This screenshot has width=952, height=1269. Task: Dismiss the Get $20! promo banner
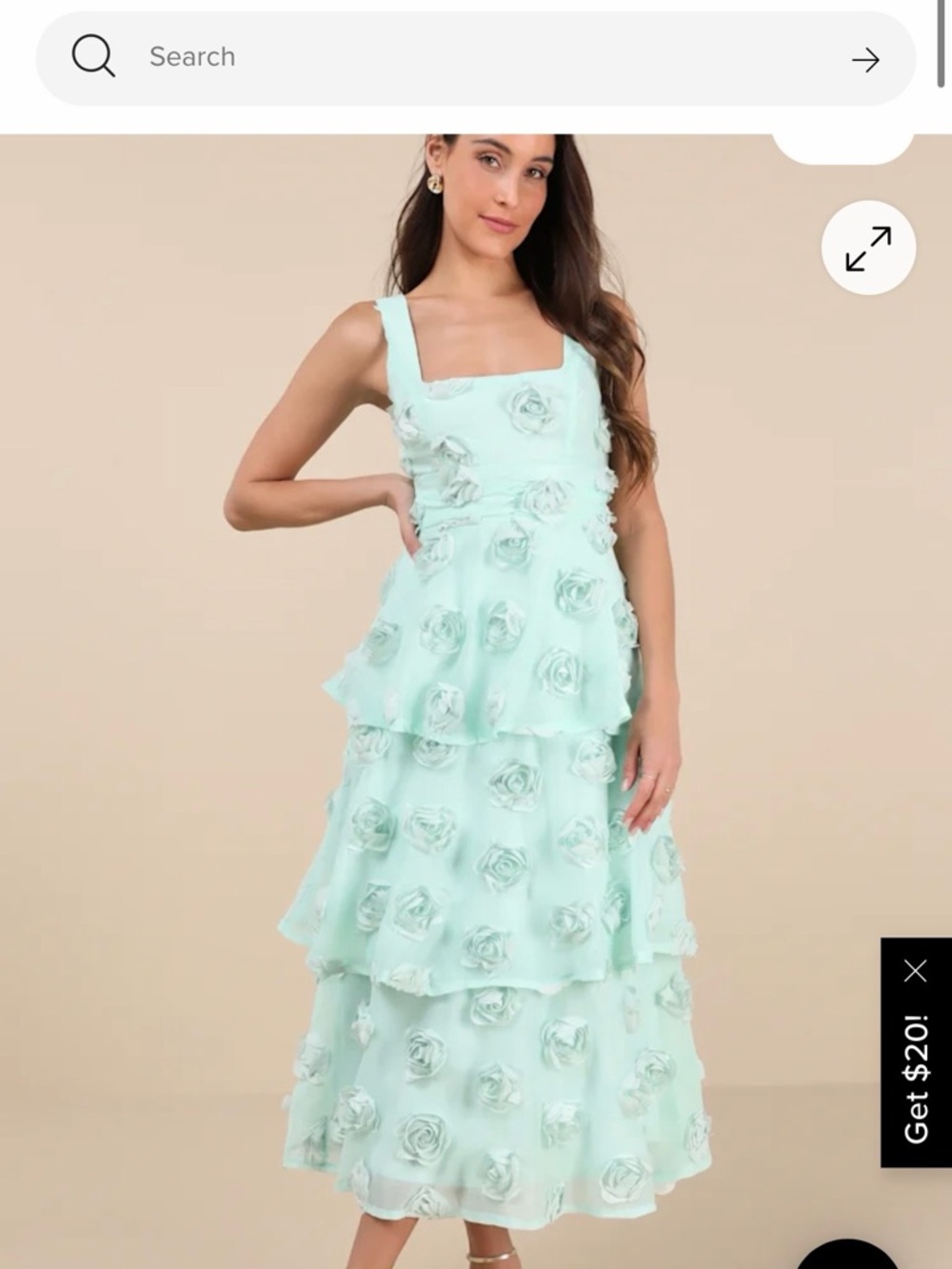(917, 971)
